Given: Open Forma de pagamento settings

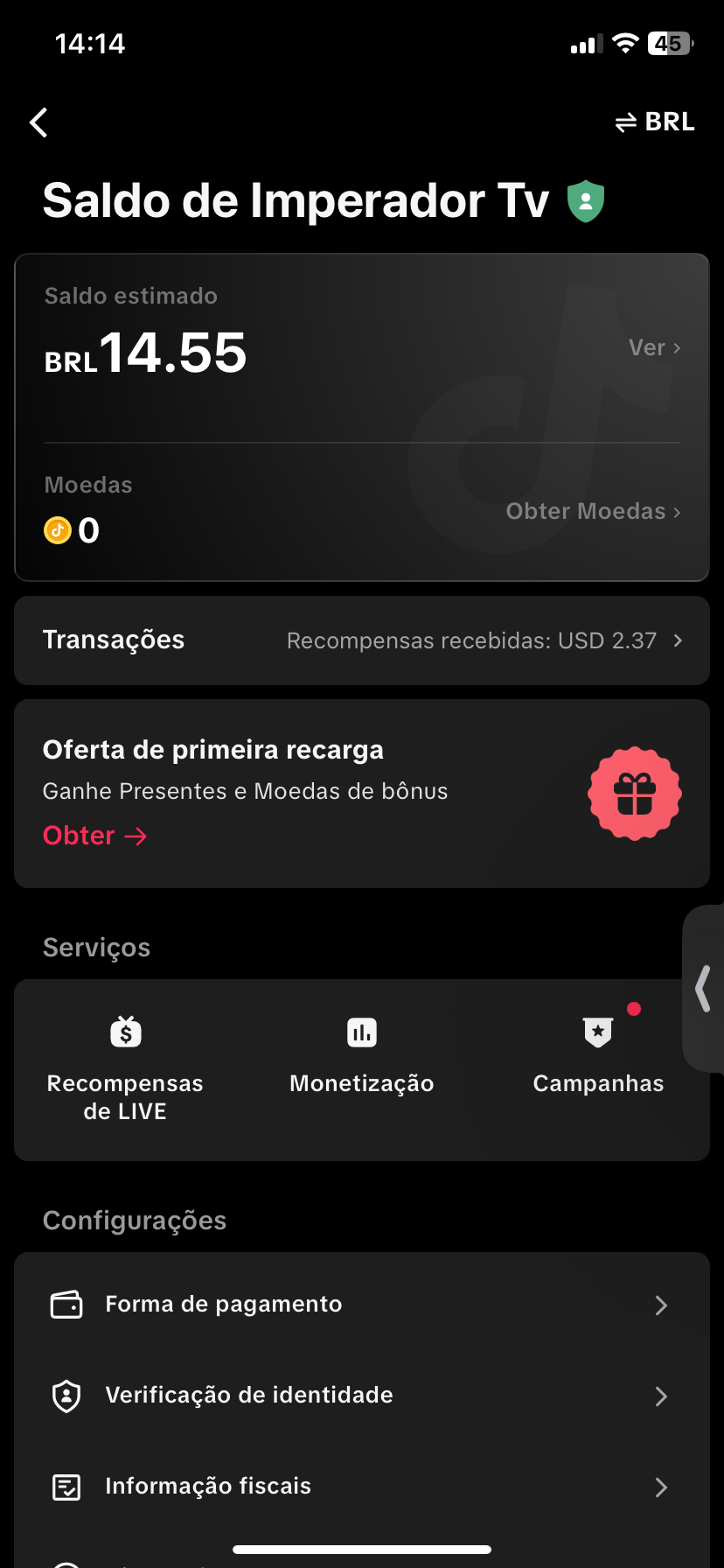Looking at the screenshot, I should [x=362, y=1305].
